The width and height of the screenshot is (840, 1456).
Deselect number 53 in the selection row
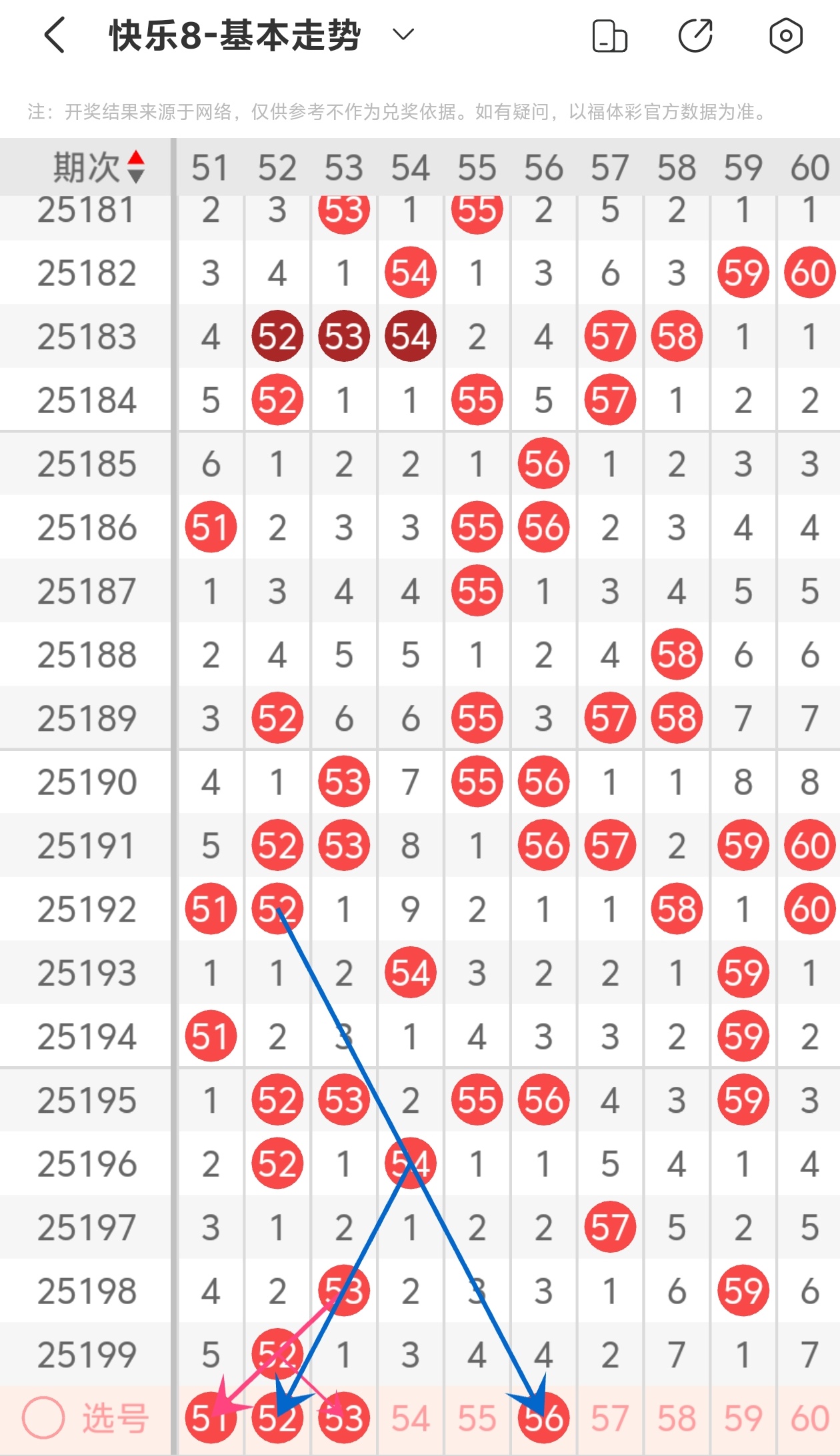(344, 1417)
